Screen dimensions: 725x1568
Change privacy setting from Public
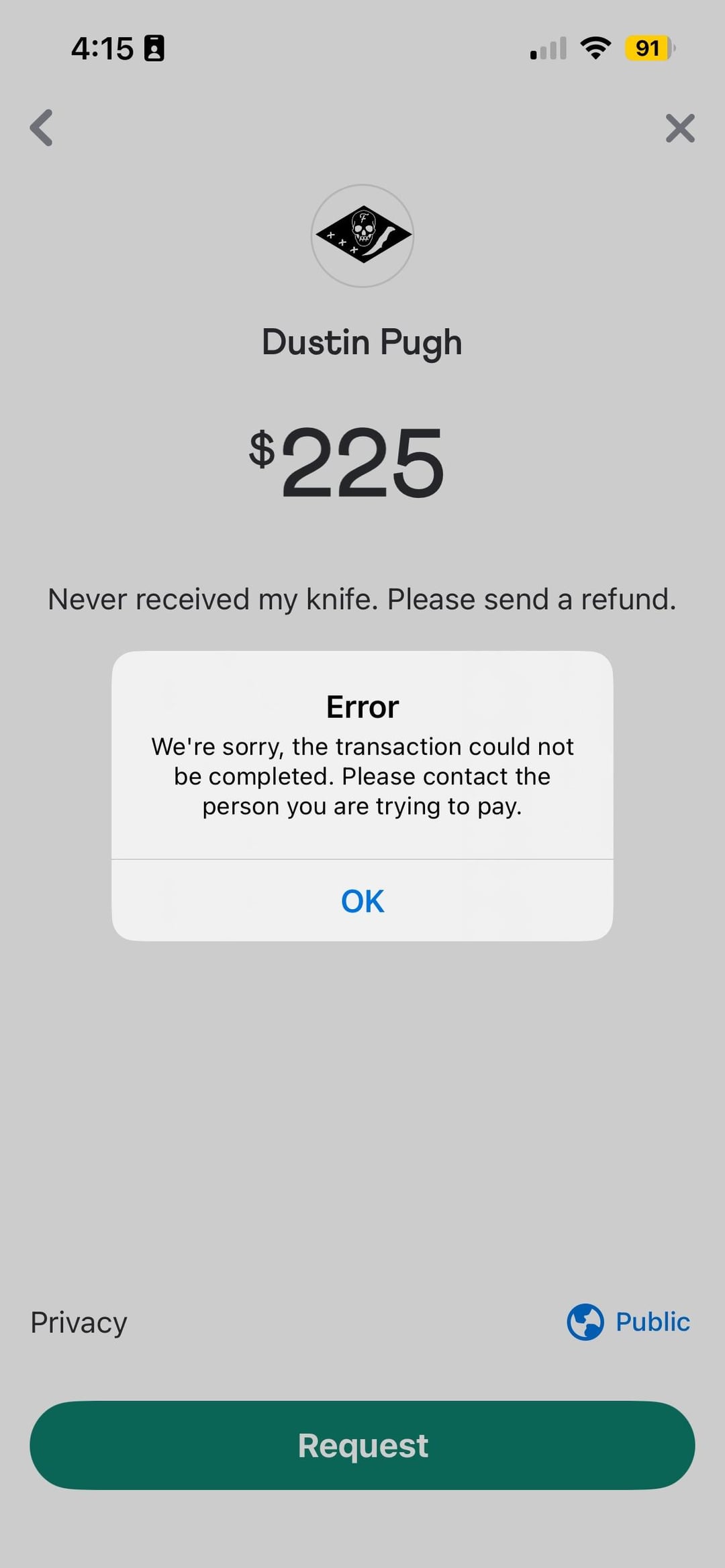(628, 1322)
